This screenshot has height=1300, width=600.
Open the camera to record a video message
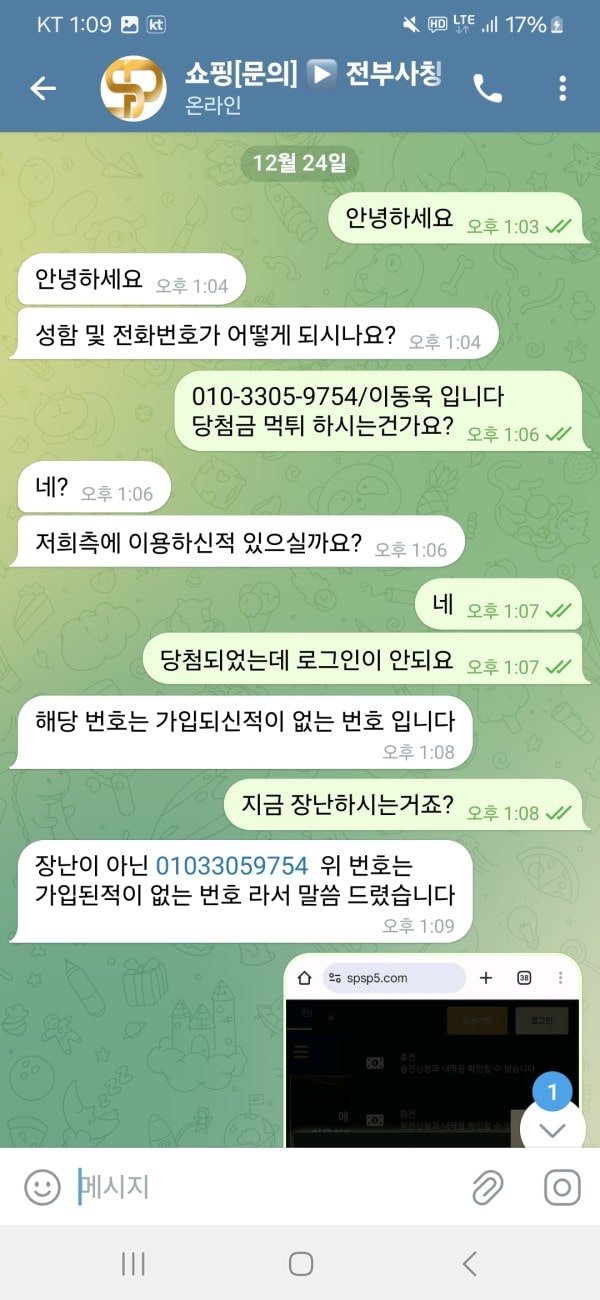click(x=562, y=1187)
